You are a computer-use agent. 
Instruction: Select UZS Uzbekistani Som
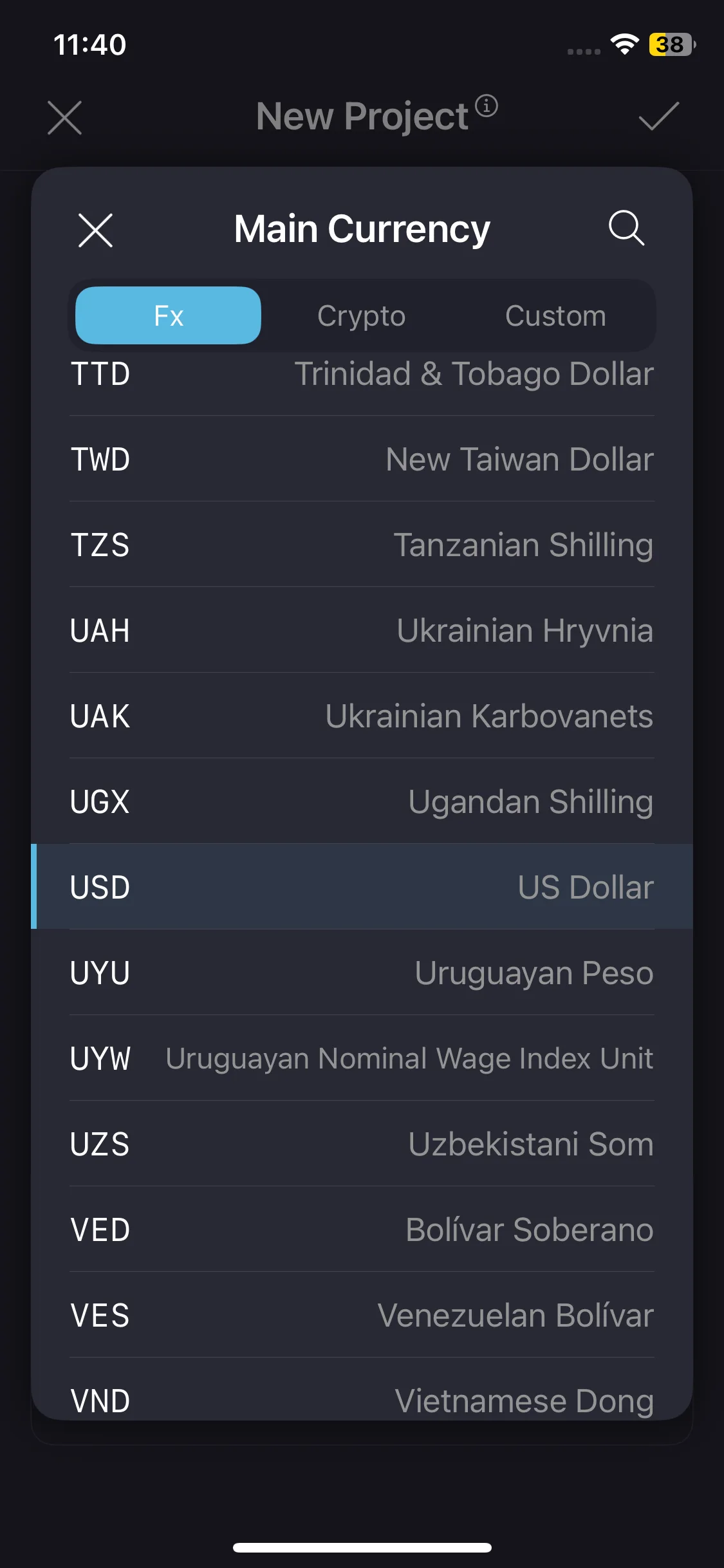pos(362,1144)
